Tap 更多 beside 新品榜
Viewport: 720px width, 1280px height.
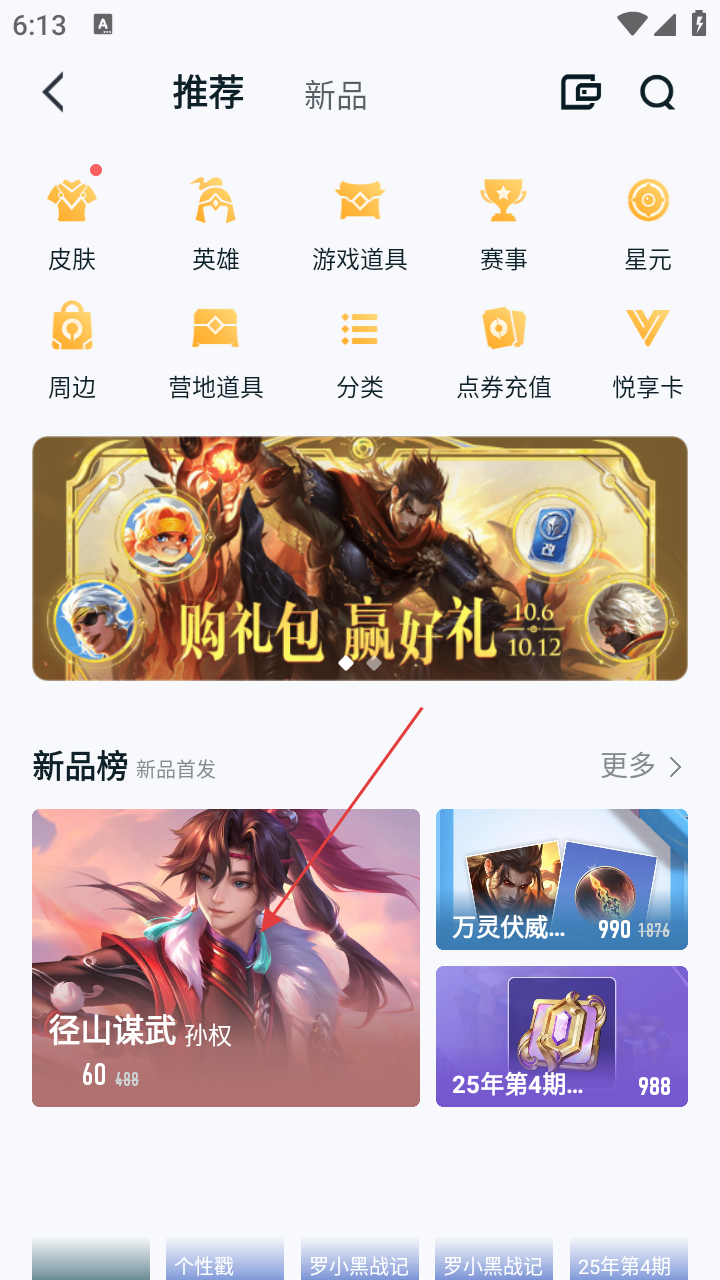click(641, 766)
